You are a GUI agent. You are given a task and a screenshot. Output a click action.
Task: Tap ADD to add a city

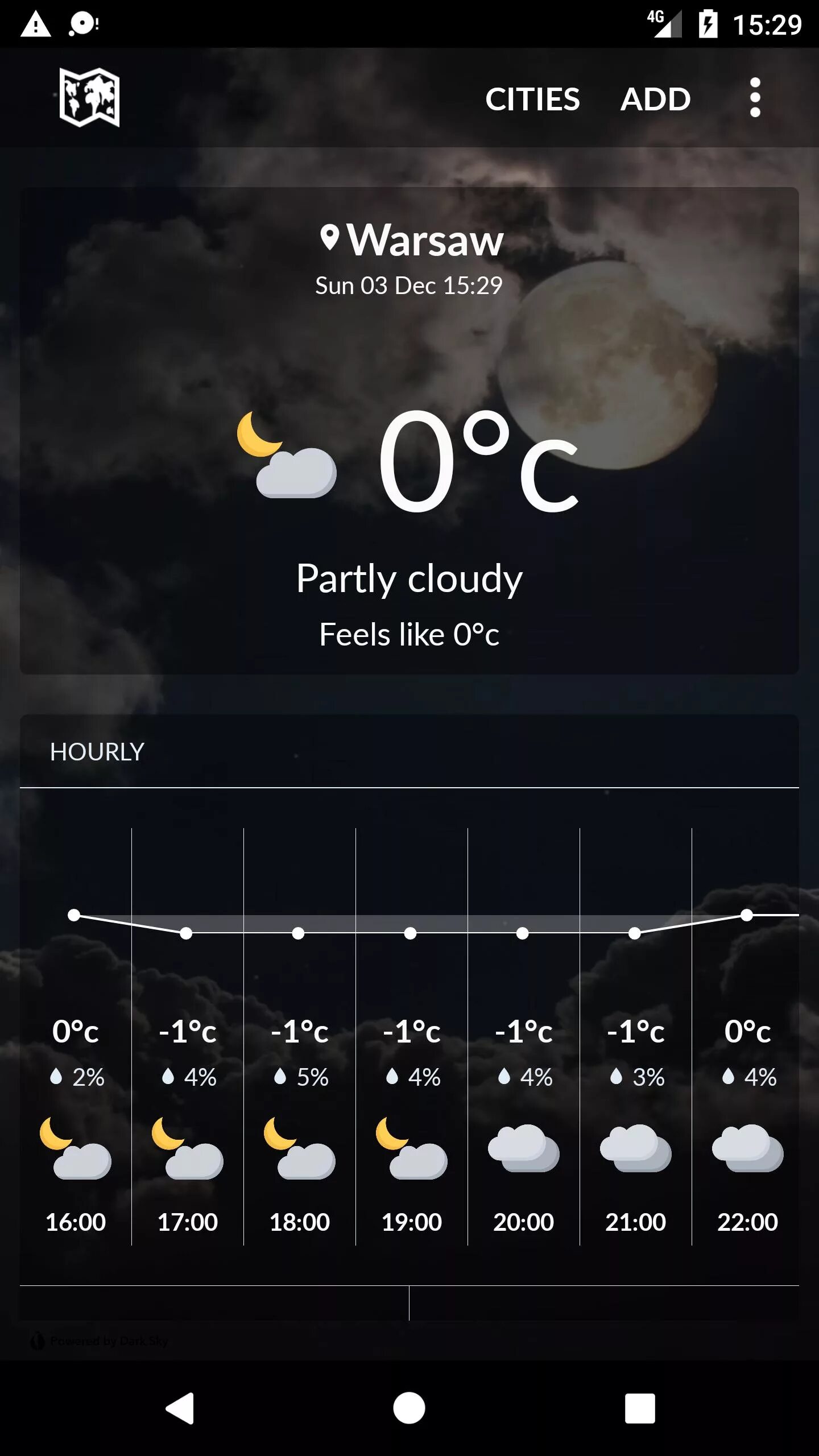point(655,99)
